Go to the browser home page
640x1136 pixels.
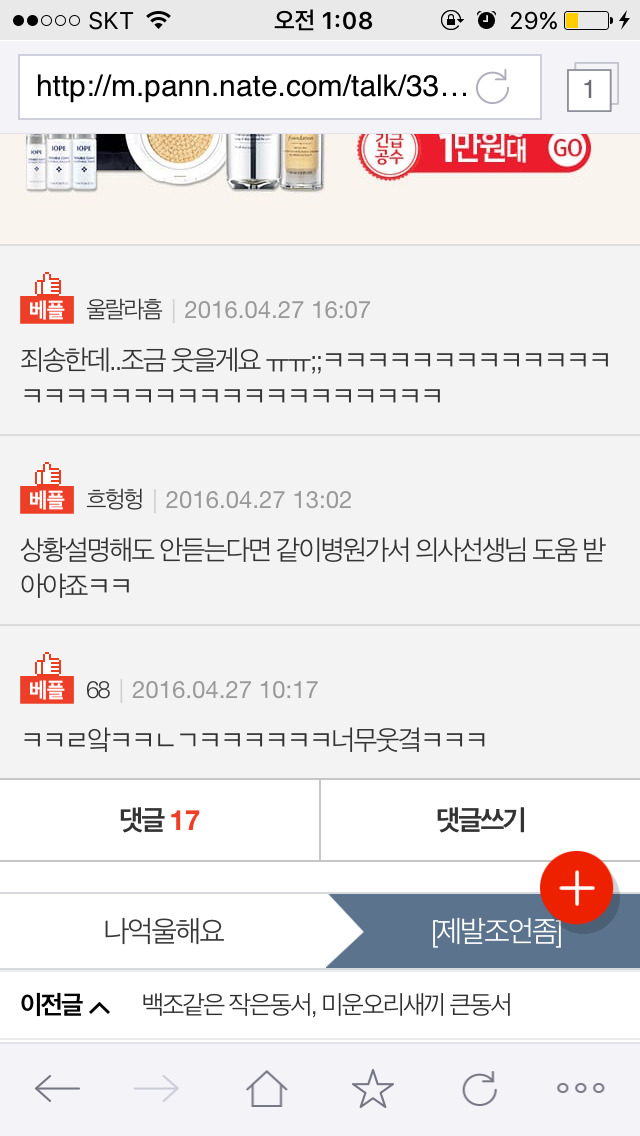[267, 1088]
